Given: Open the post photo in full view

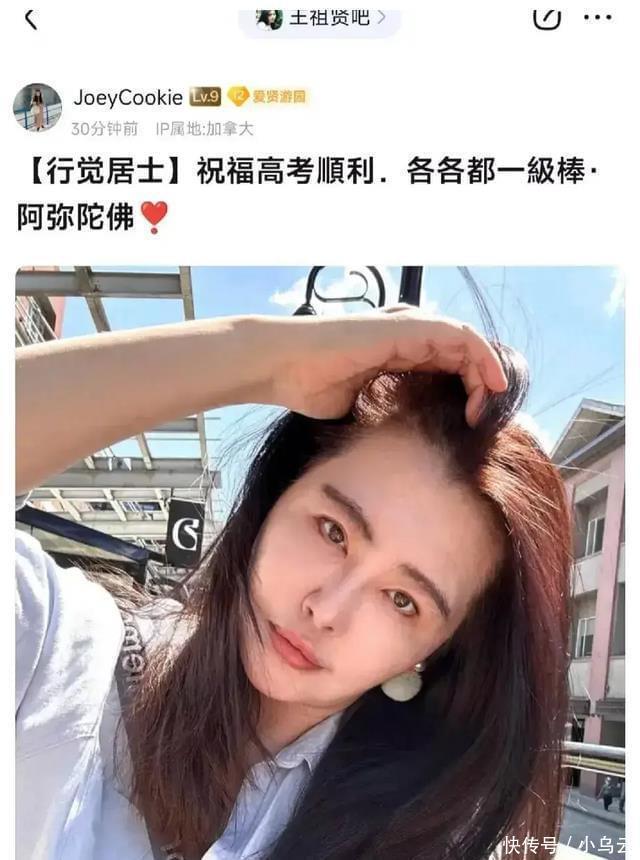Looking at the screenshot, I should (x=320, y=560).
